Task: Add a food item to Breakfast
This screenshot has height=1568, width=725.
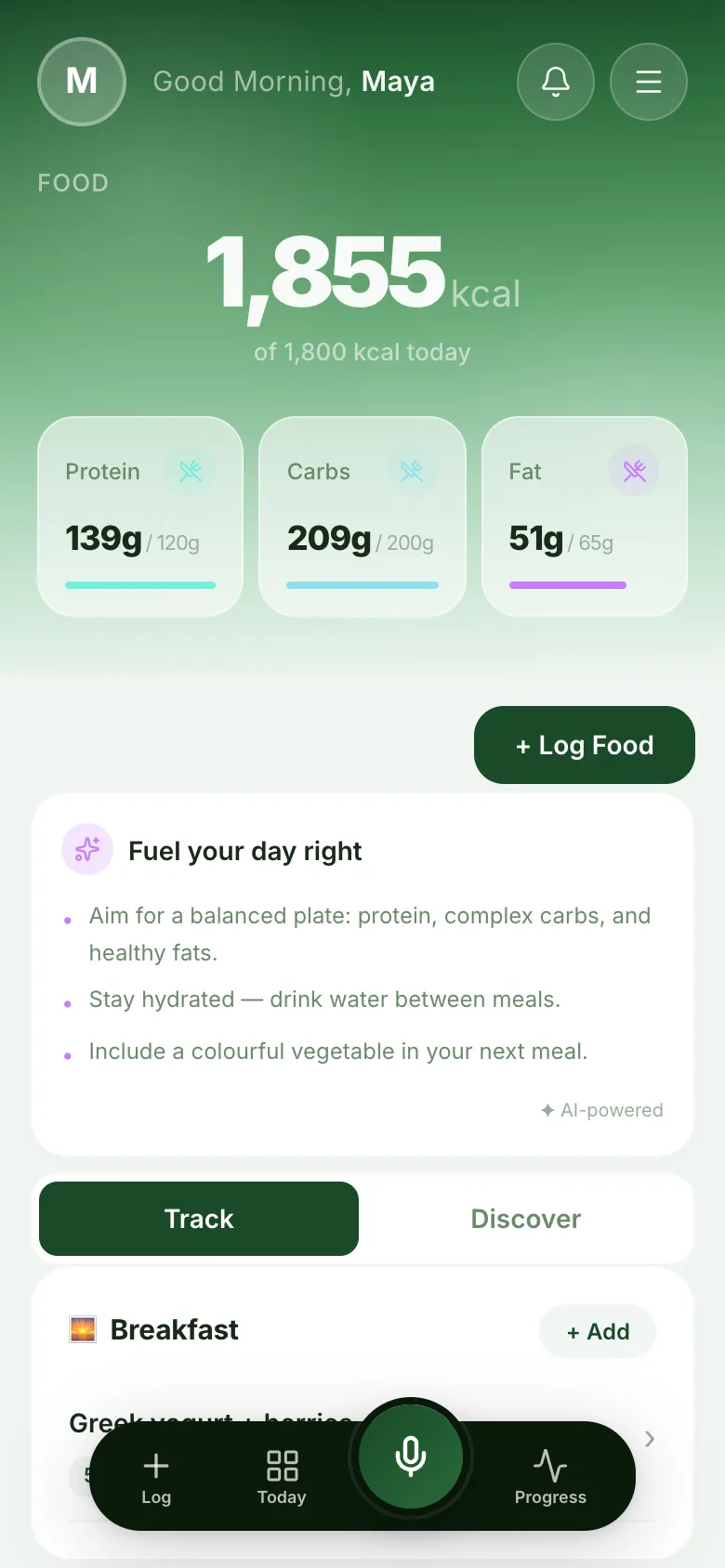Action: (x=598, y=1332)
